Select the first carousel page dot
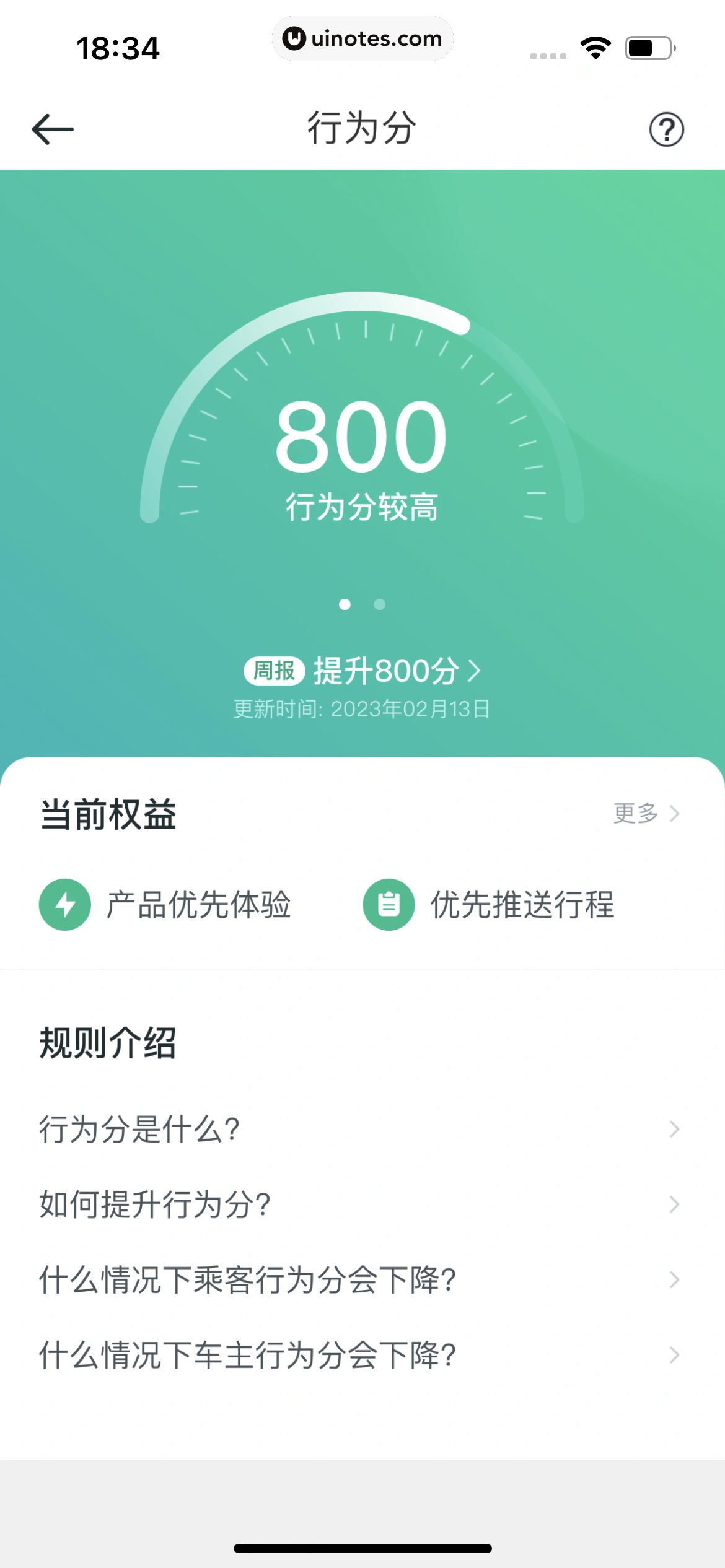725x1568 pixels. tap(346, 605)
